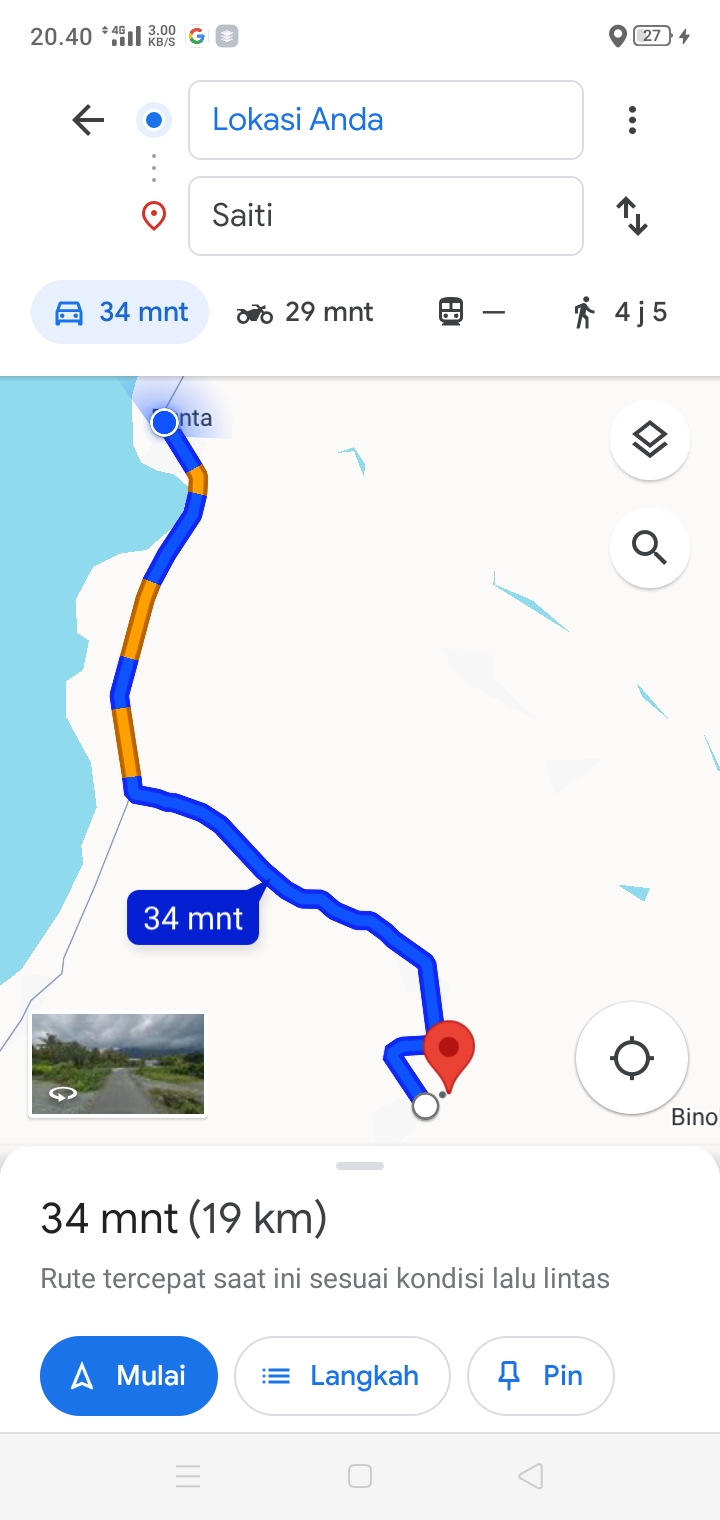This screenshot has width=720, height=1520.
Task: View route steps with Langkah
Action: [x=342, y=1376]
